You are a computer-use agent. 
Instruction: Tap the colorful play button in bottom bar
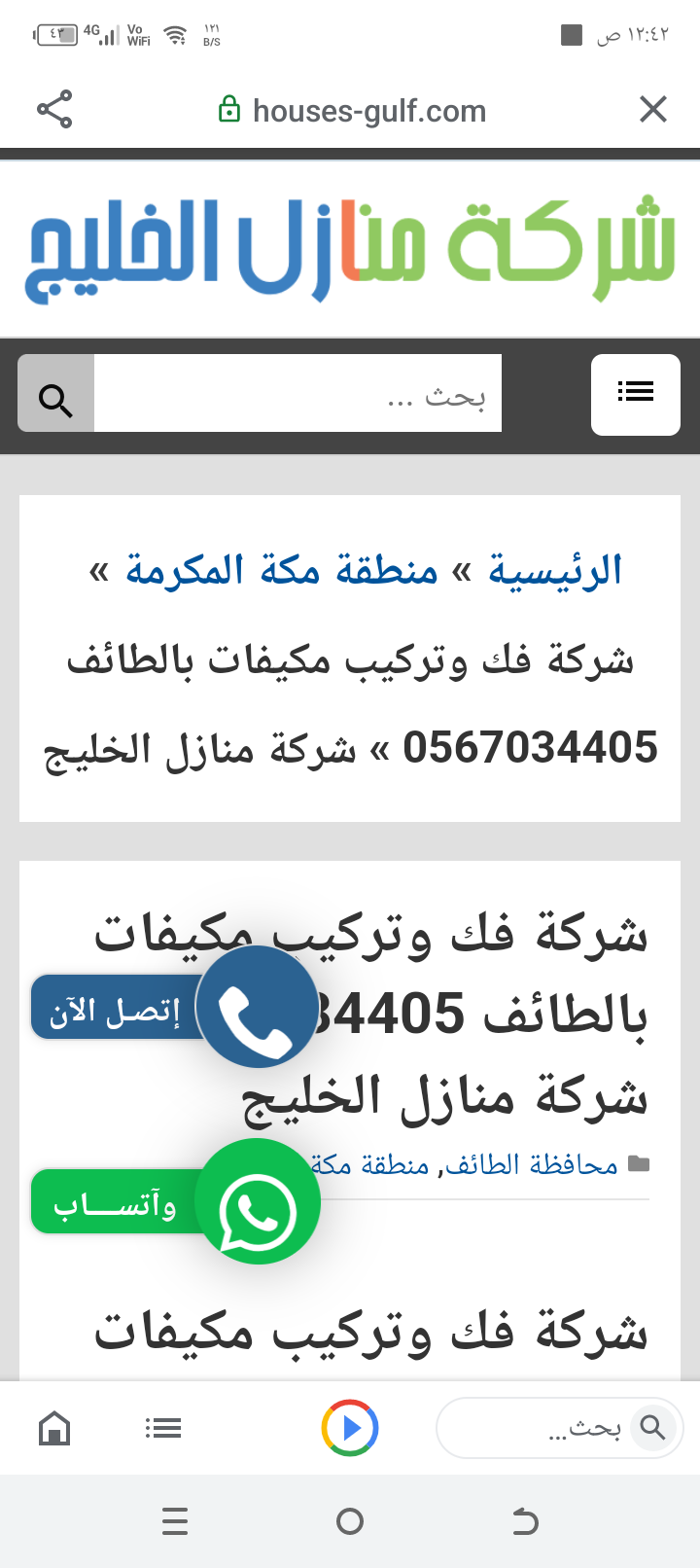point(350,1428)
